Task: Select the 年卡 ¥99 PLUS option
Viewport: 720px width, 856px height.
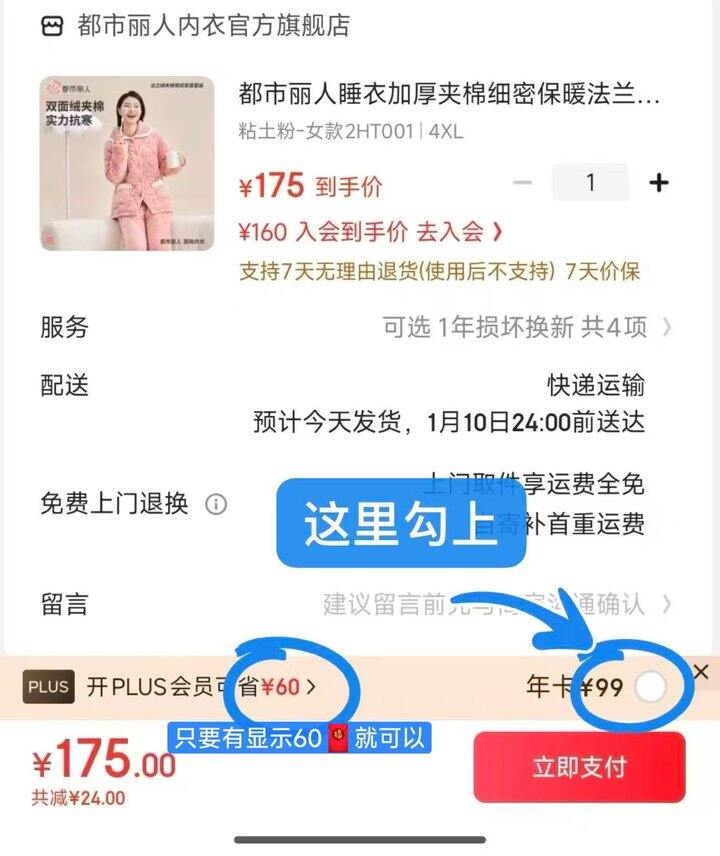Action: click(650, 687)
